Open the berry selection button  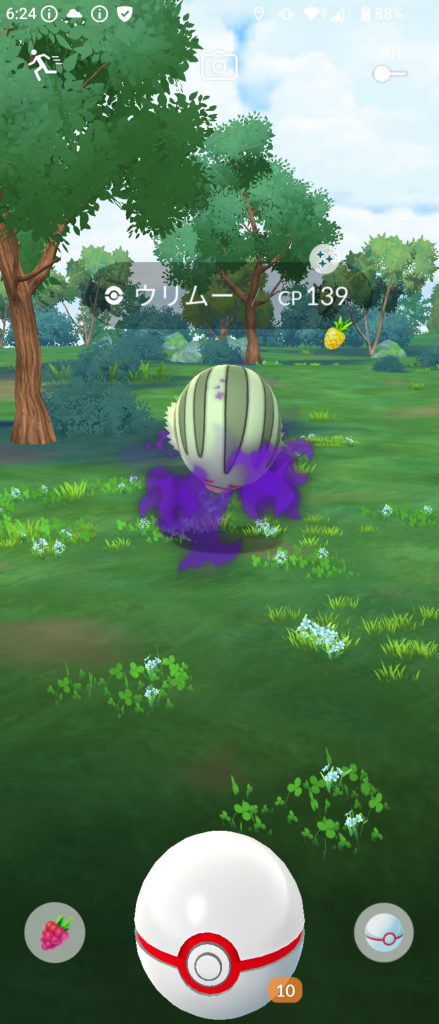coord(55,933)
